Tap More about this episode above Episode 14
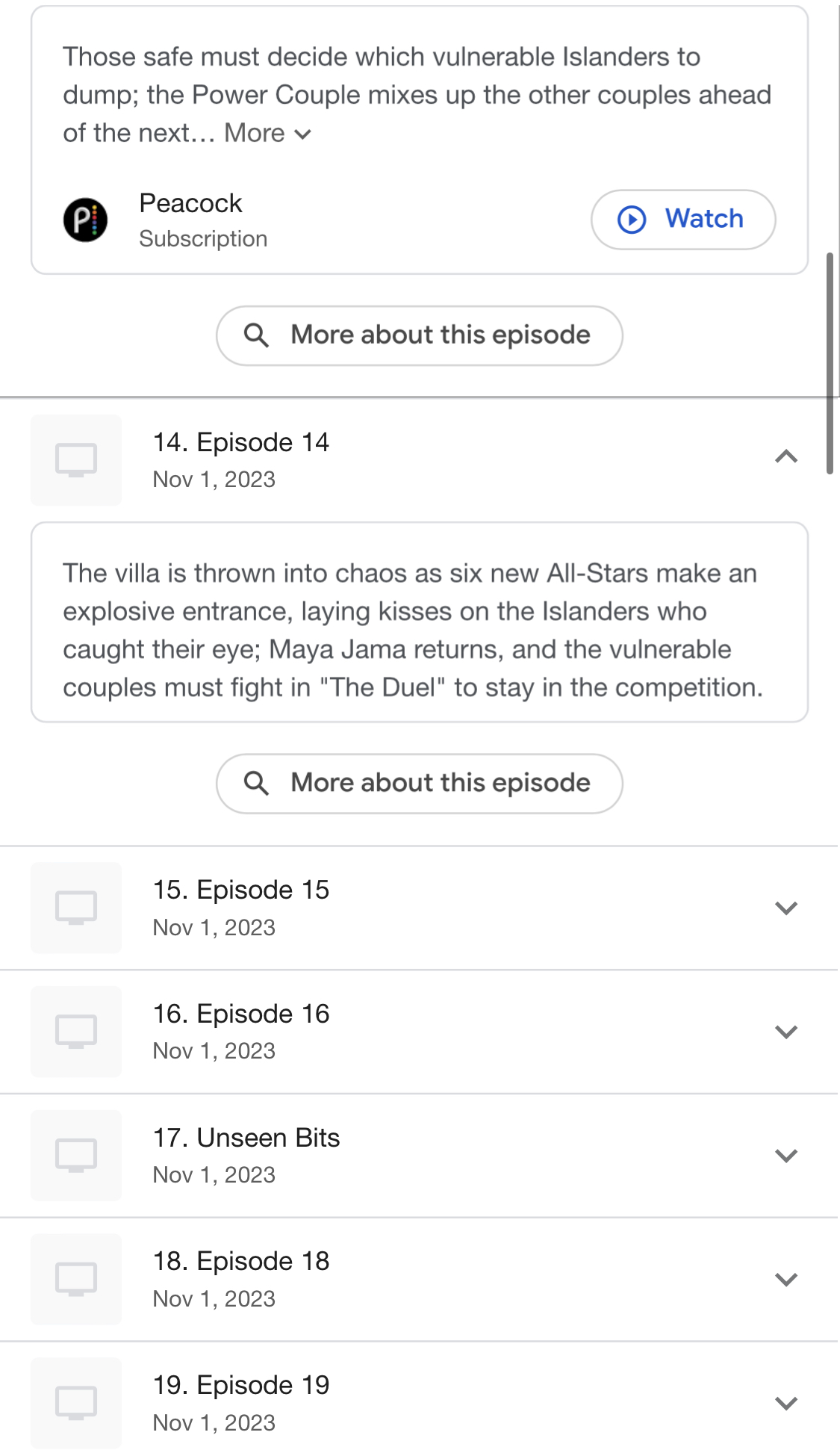The image size is (840, 1450). [420, 335]
